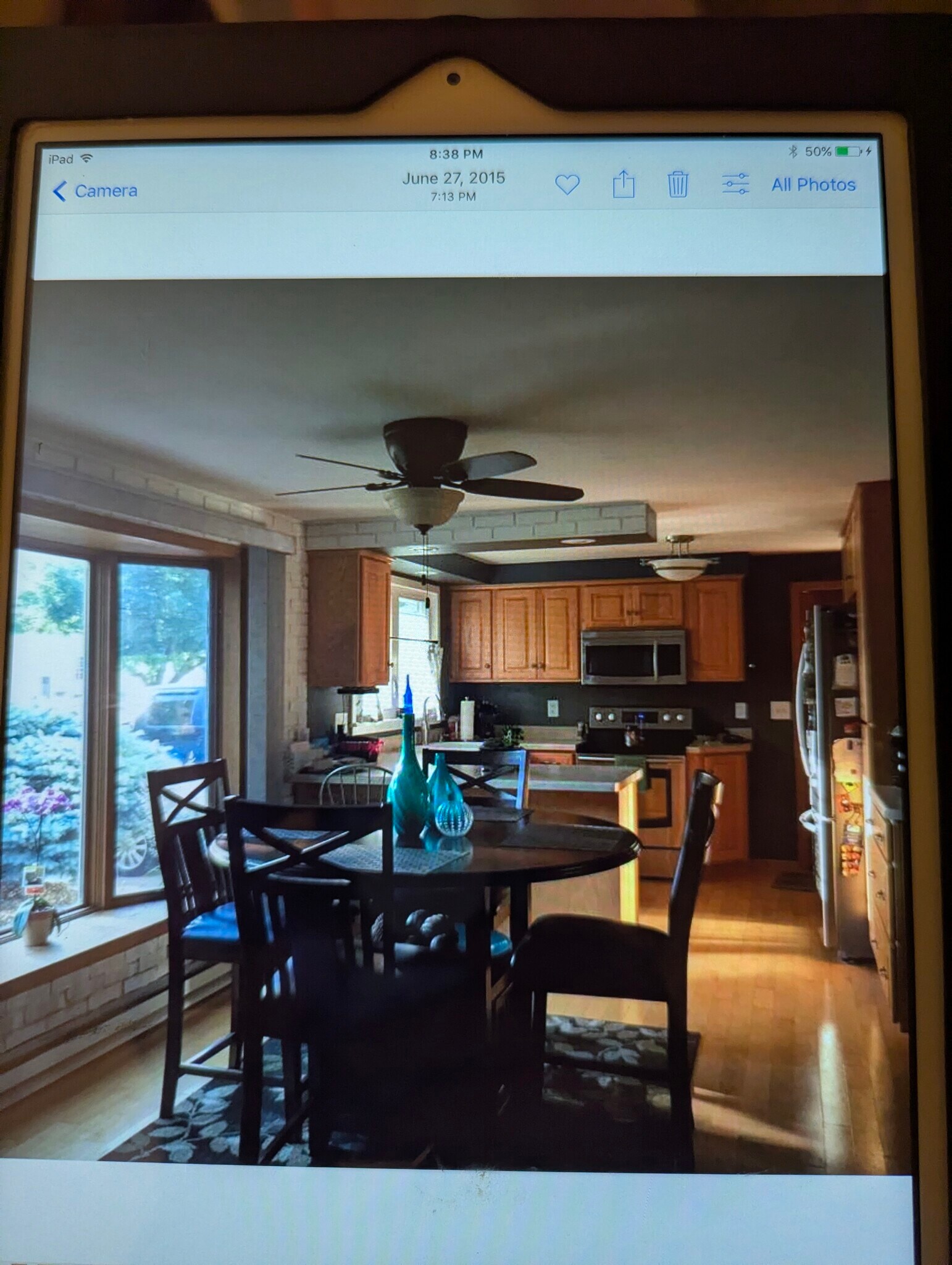Open the photo edit adjustments
The height and width of the screenshot is (1265, 952).
point(735,183)
